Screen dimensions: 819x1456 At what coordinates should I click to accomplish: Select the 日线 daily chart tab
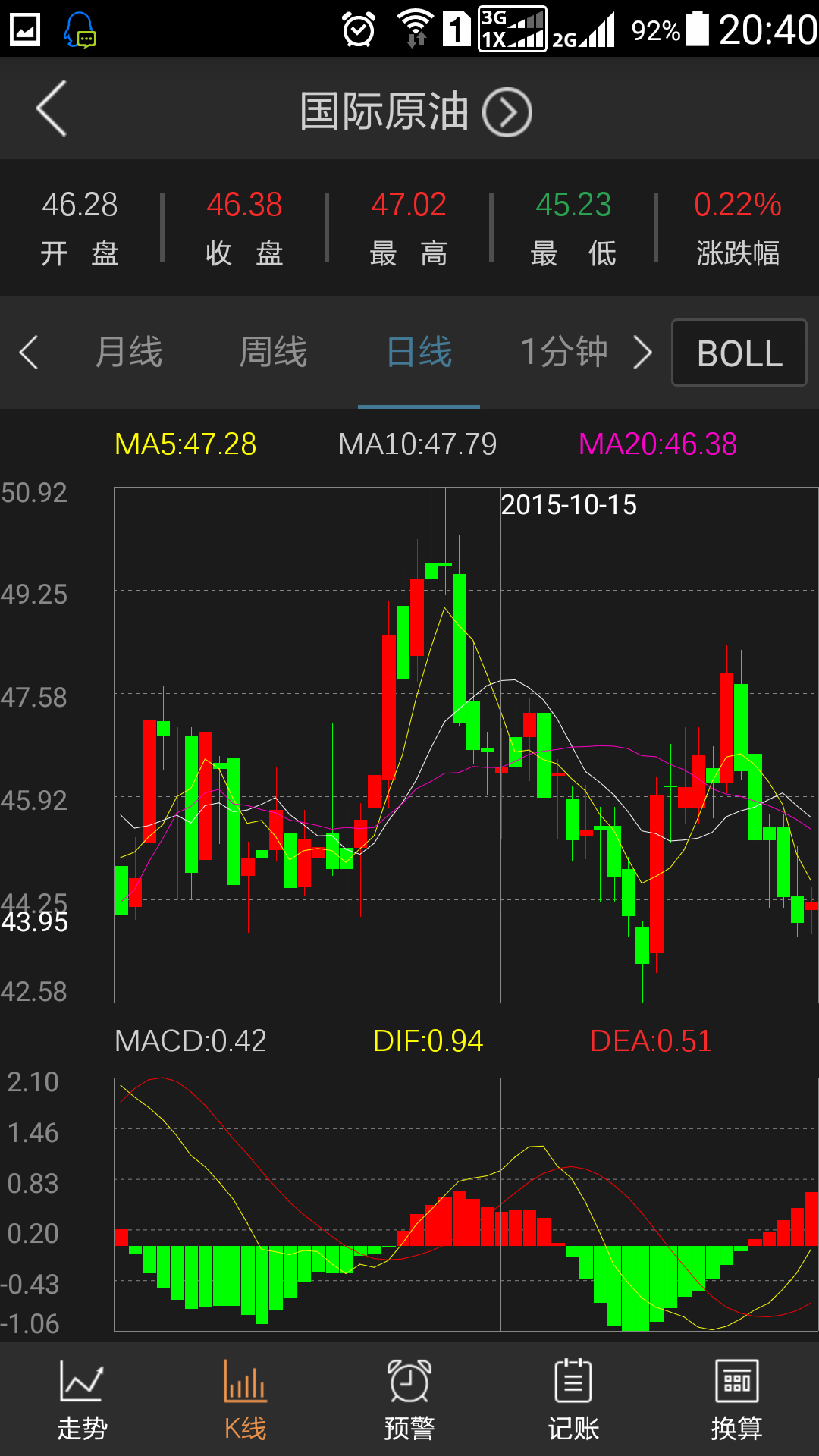point(419,352)
